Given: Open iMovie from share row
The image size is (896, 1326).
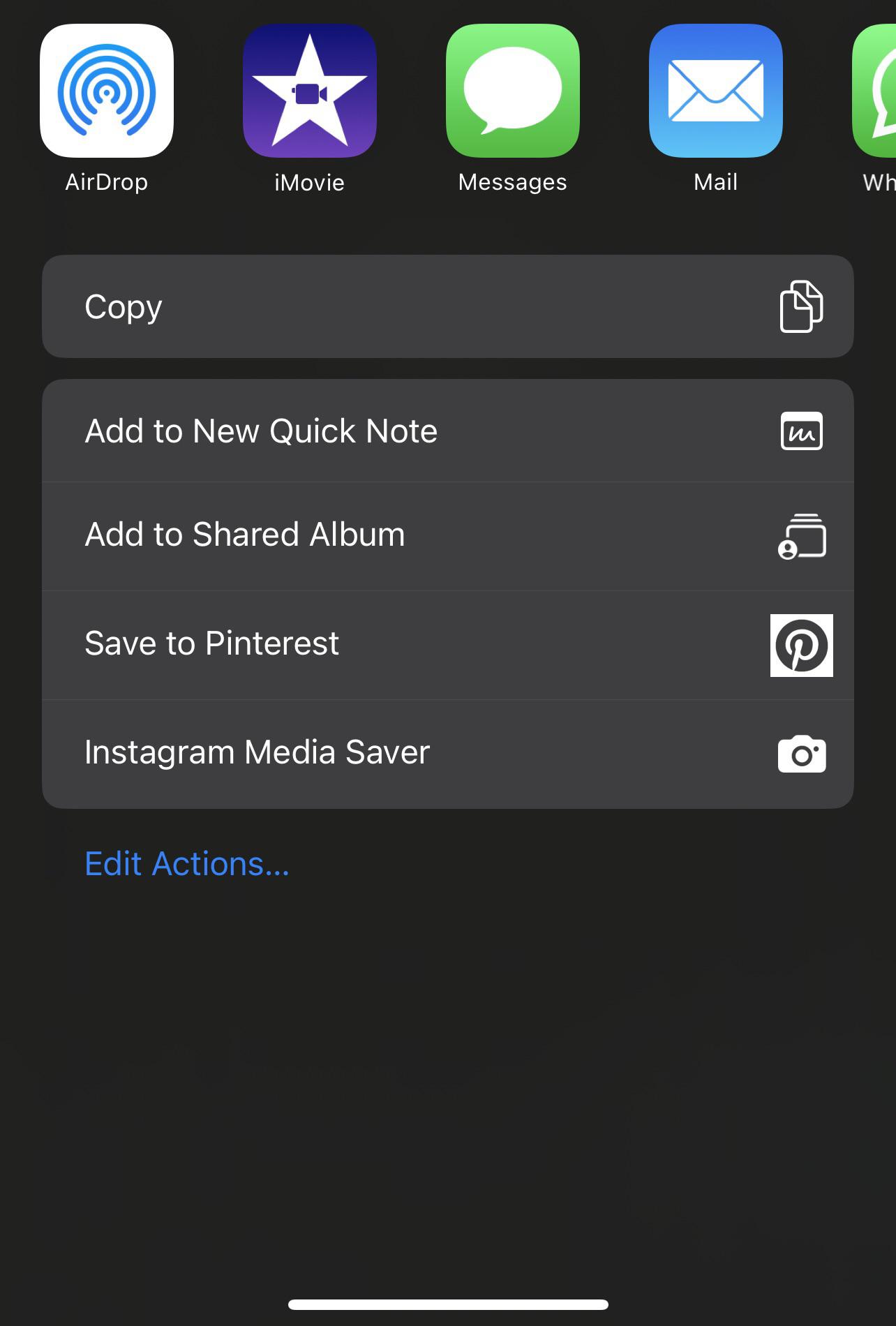Looking at the screenshot, I should point(309,91).
